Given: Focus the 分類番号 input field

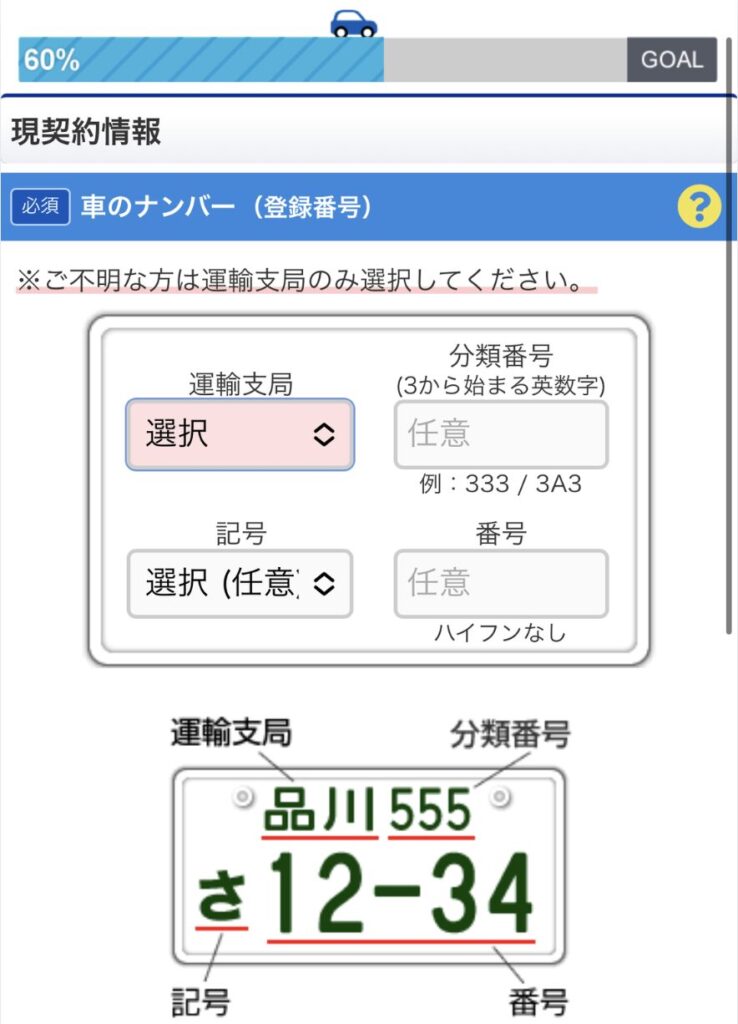Looking at the screenshot, I should point(500,435).
